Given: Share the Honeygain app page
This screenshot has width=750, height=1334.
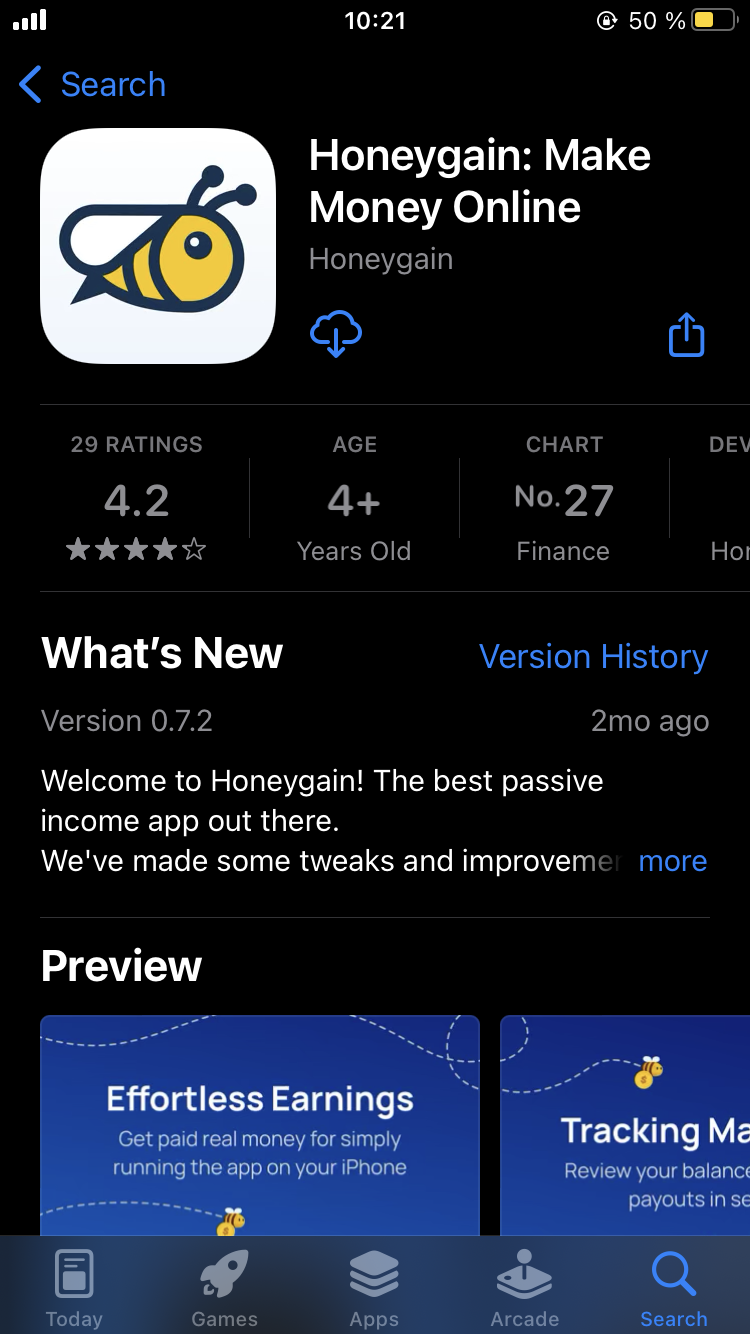Looking at the screenshot, I should tap(686, 335).
